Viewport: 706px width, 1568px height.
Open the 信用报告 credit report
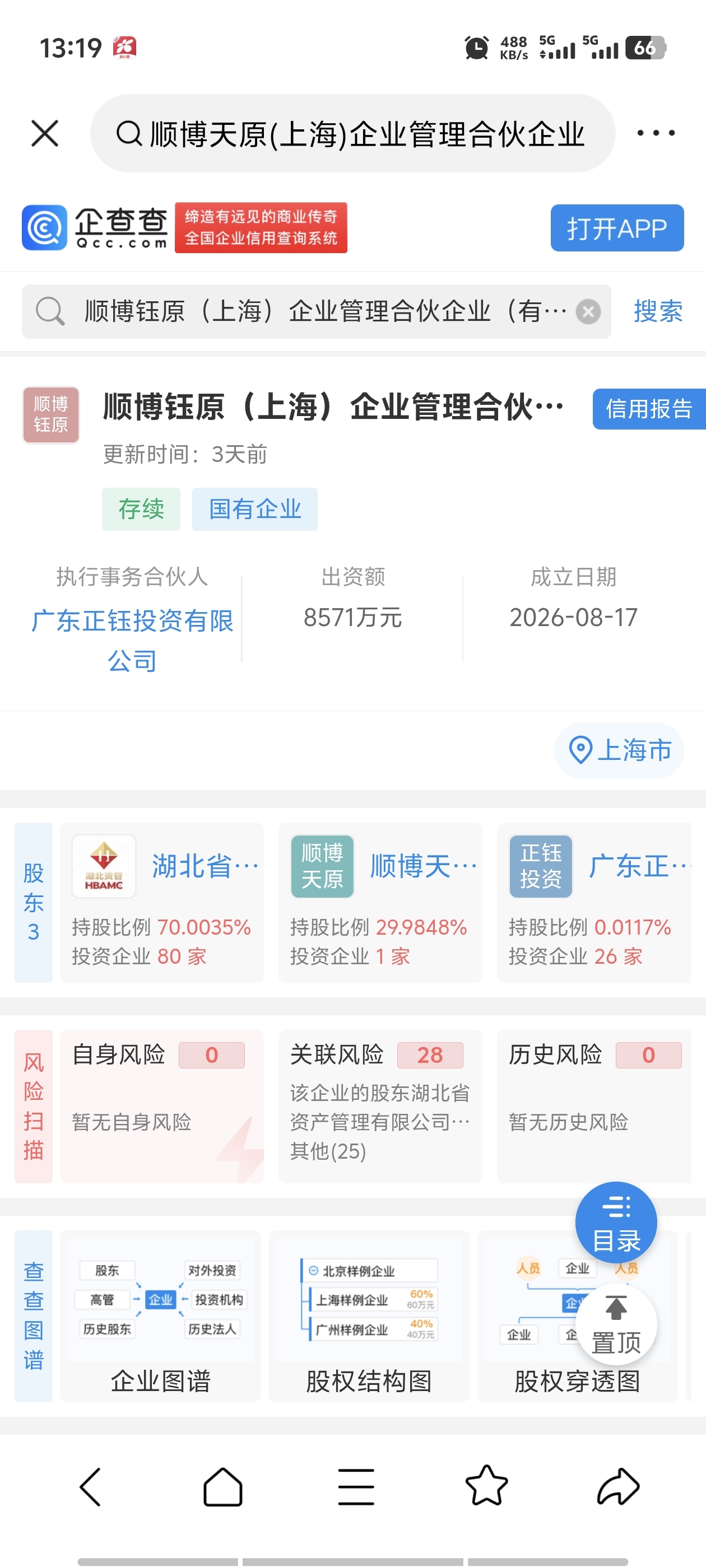coord(649,409)
